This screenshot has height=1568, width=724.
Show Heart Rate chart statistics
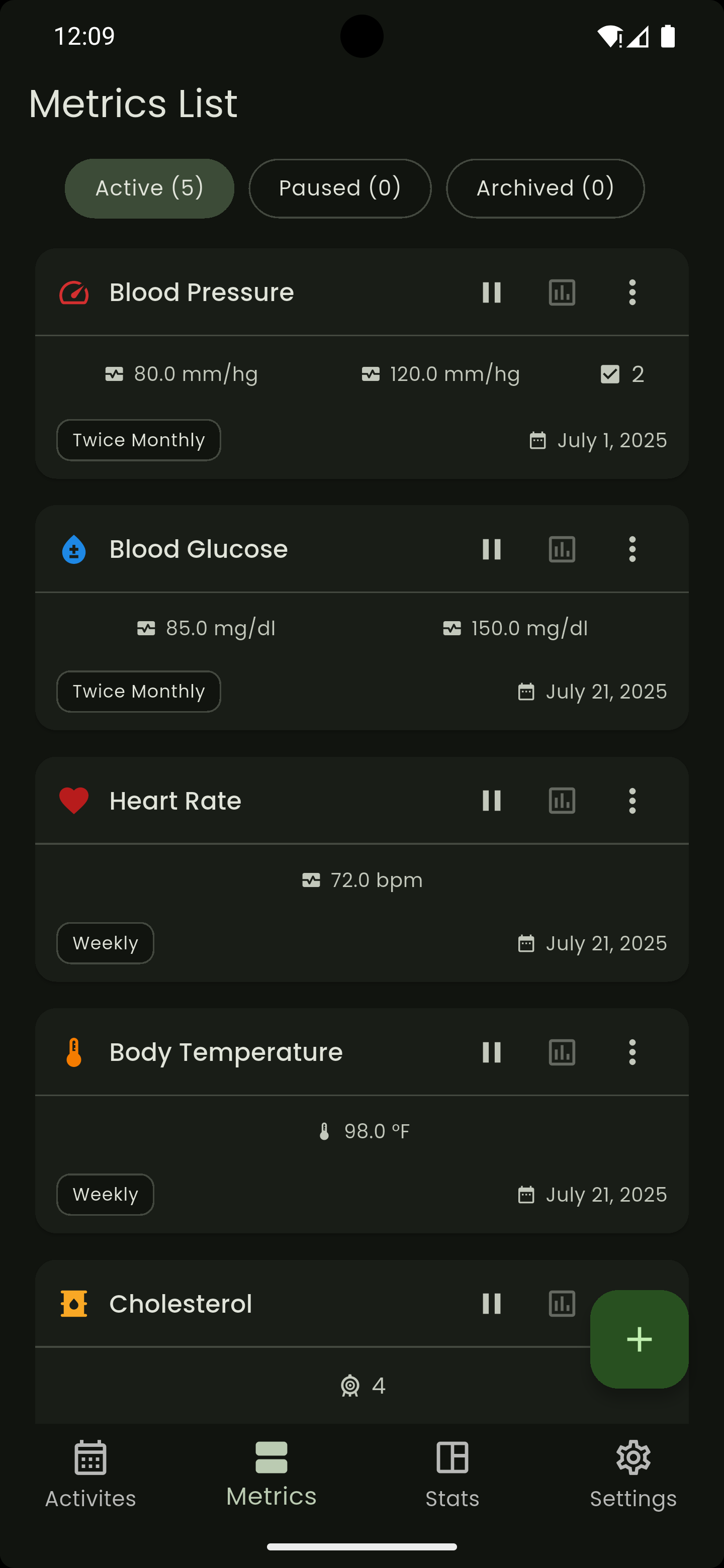(x=562, y=801)
